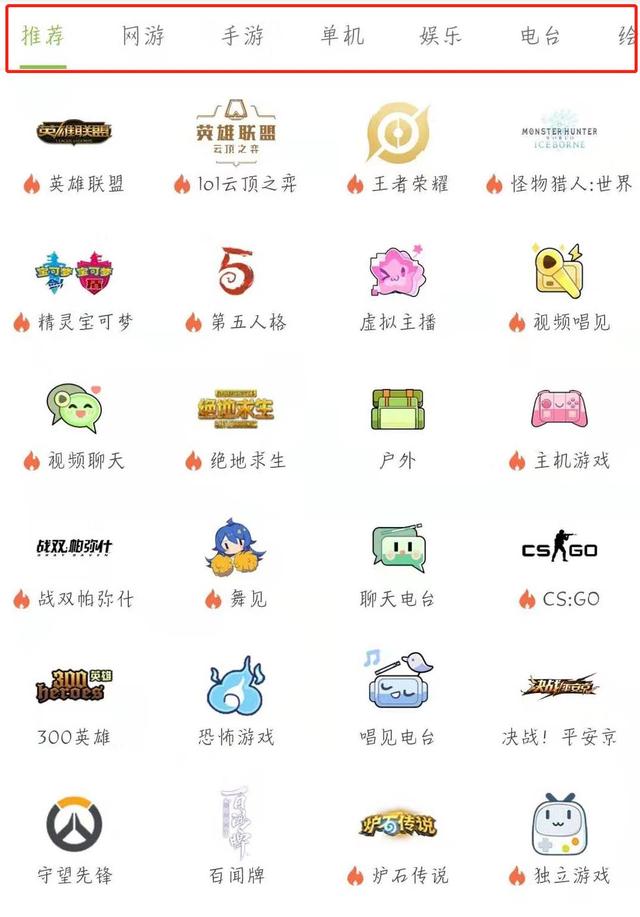
Task: Select the 单机 tab
Action: [x=342, y=37]
